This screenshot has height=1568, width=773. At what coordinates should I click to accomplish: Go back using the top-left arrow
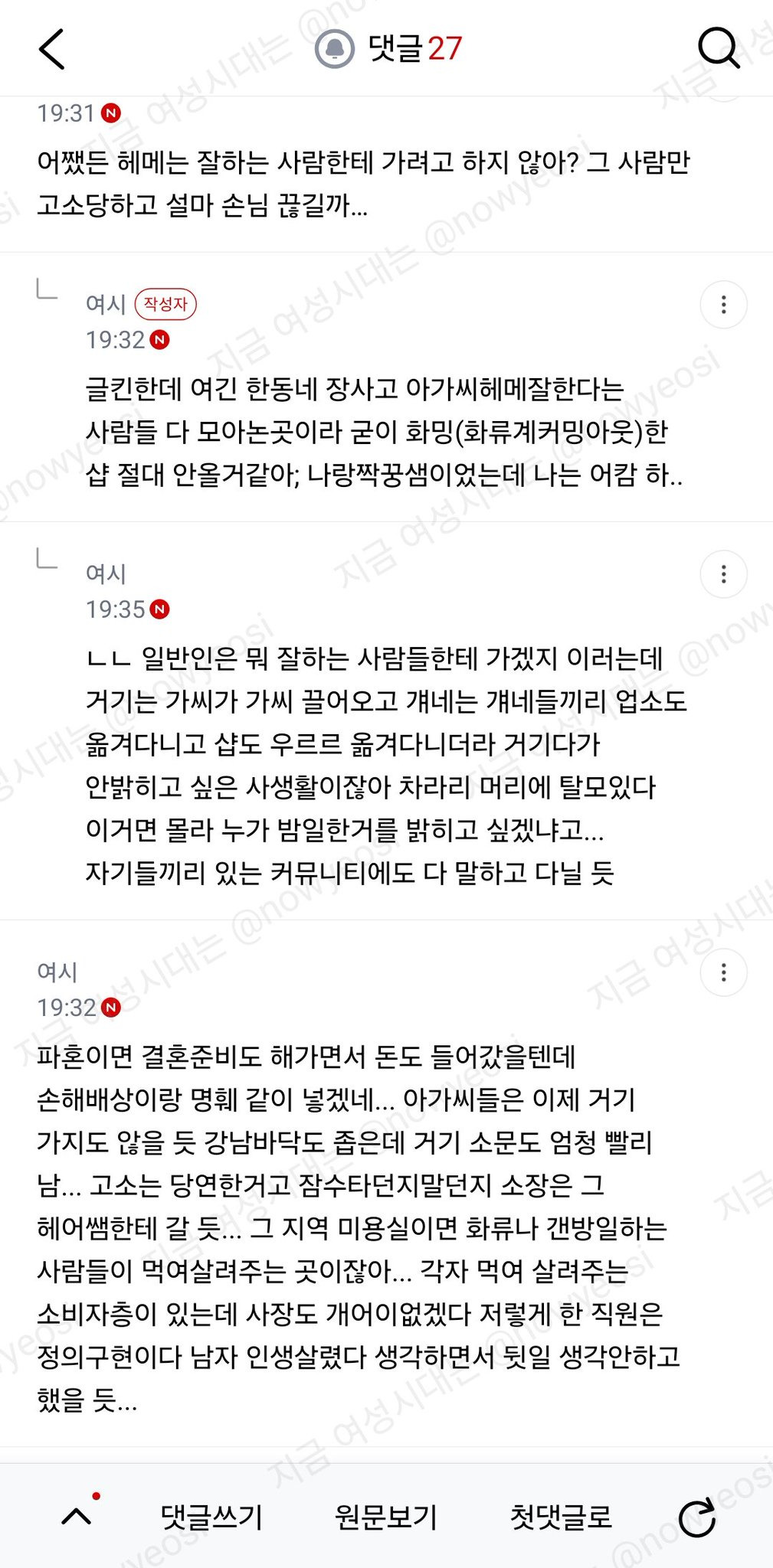point(51,49)
